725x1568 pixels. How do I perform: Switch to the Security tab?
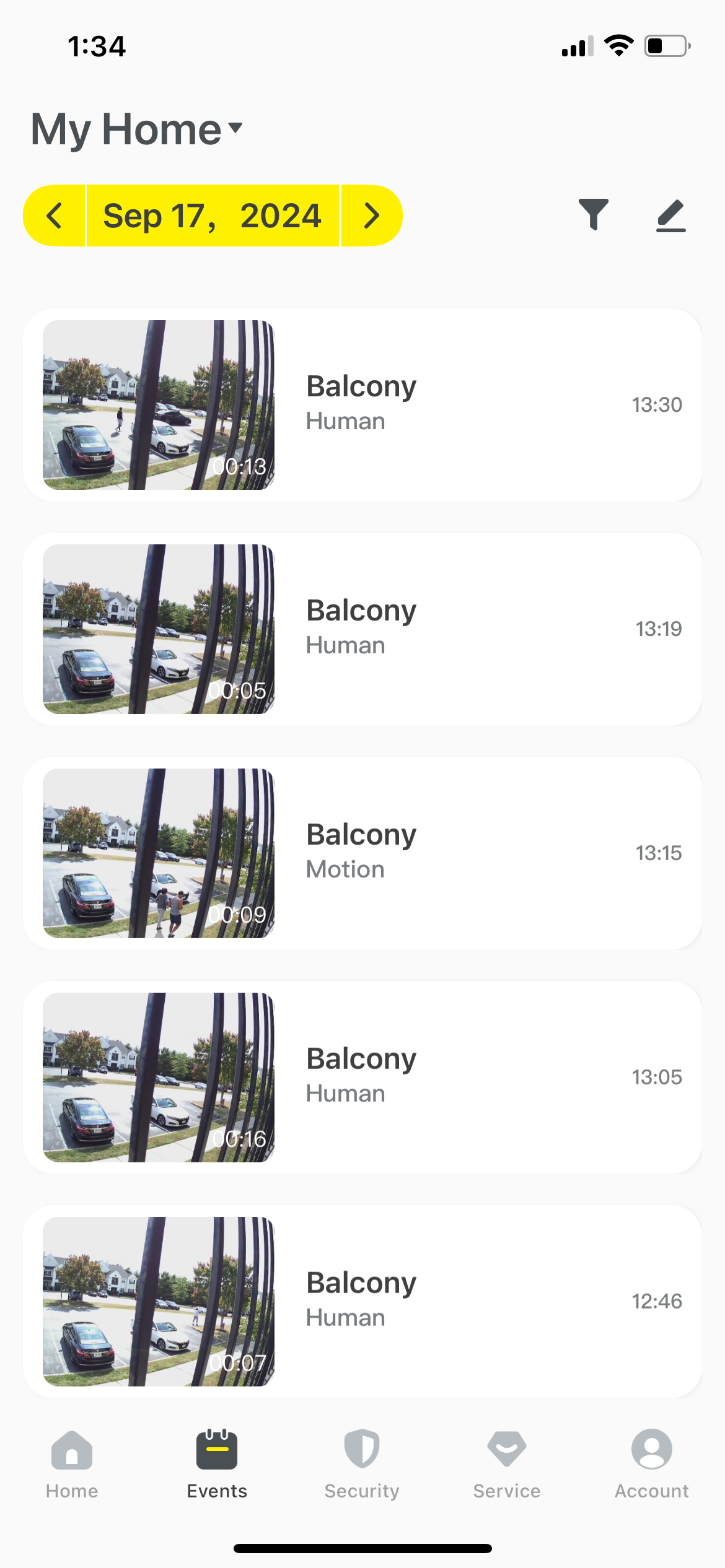tap(362, 1464)
